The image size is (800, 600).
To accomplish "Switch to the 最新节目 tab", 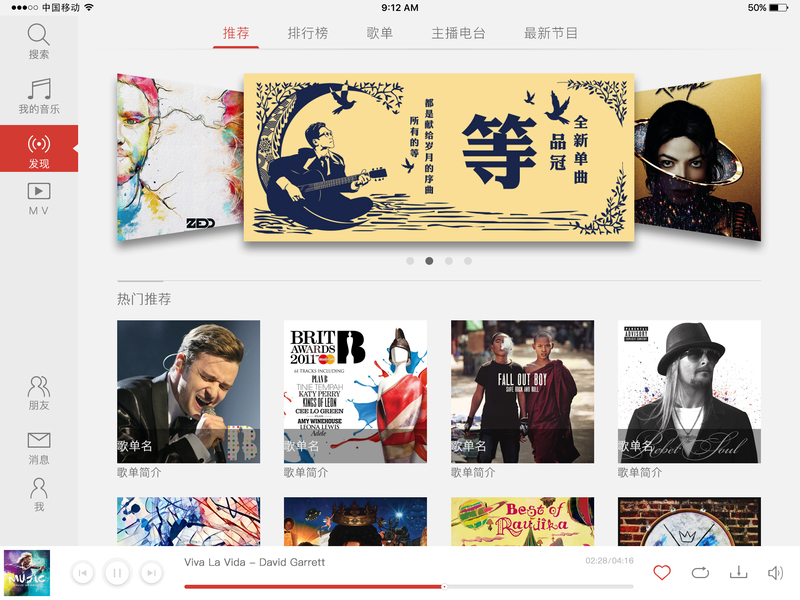I will point(551,33).
